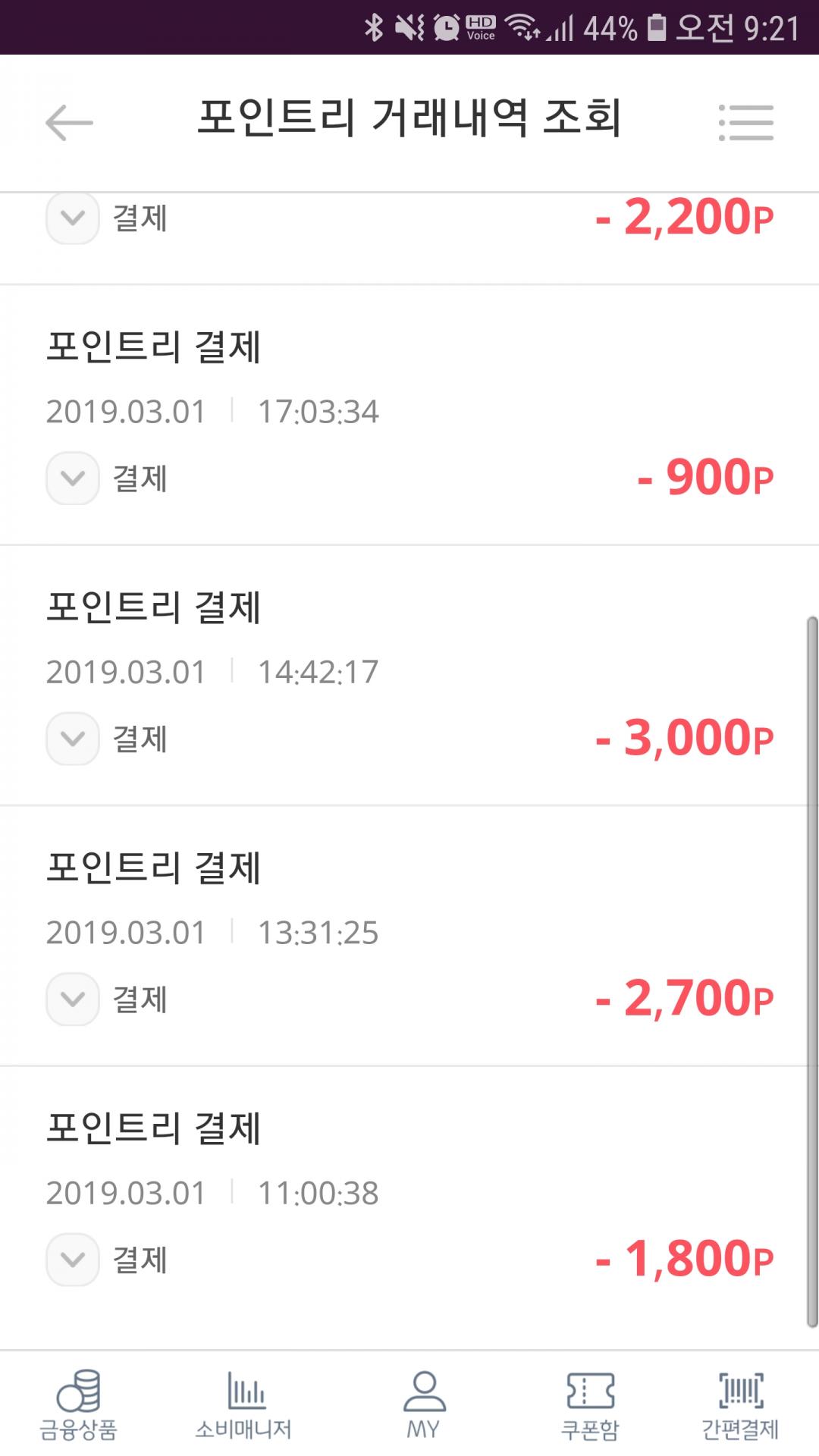Viewport: 819px width, 1456px height.
Task: Go back using the arrow icon
Action: (x=69, y=123)
